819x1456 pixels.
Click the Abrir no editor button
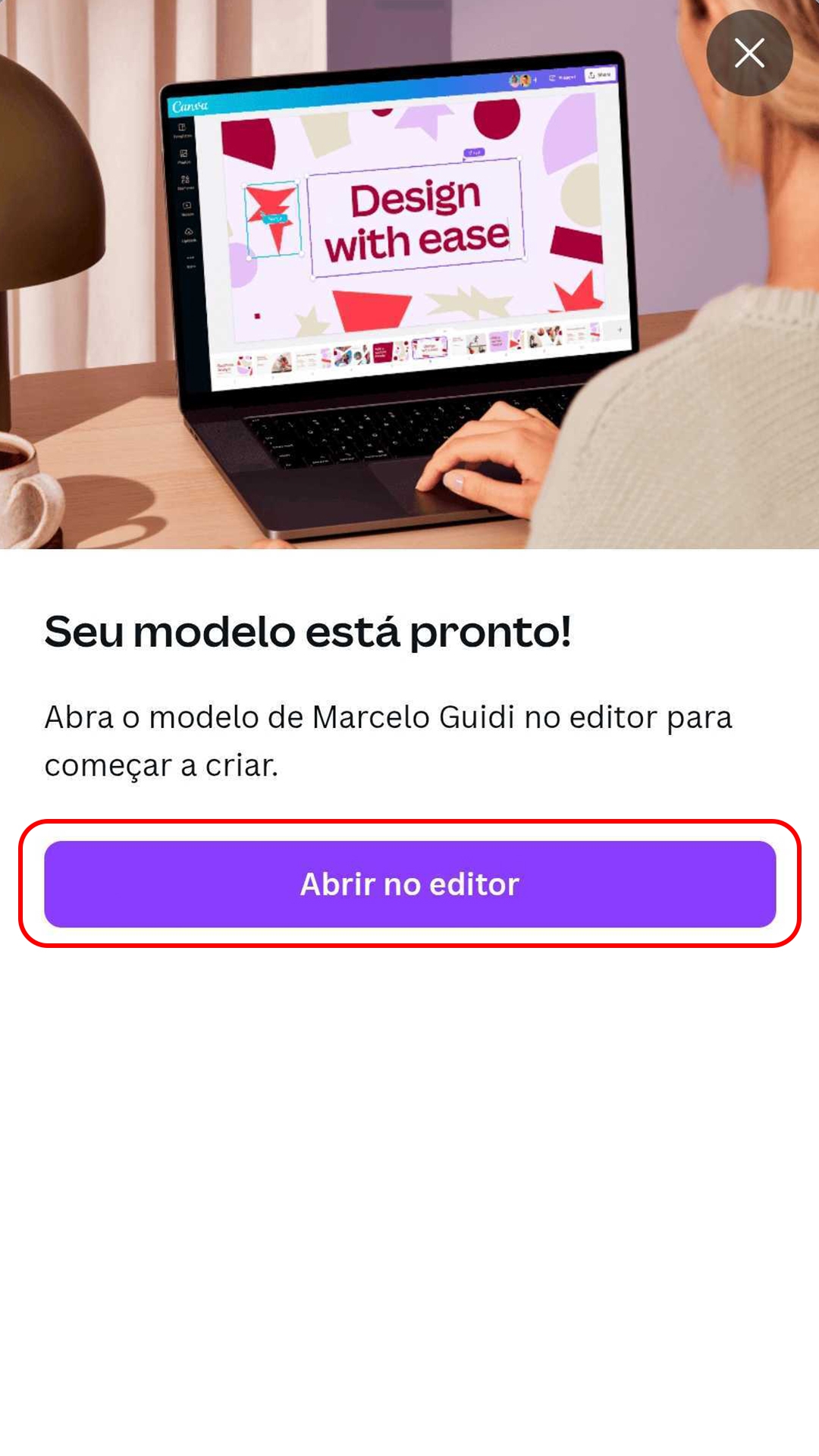[409, 884]
